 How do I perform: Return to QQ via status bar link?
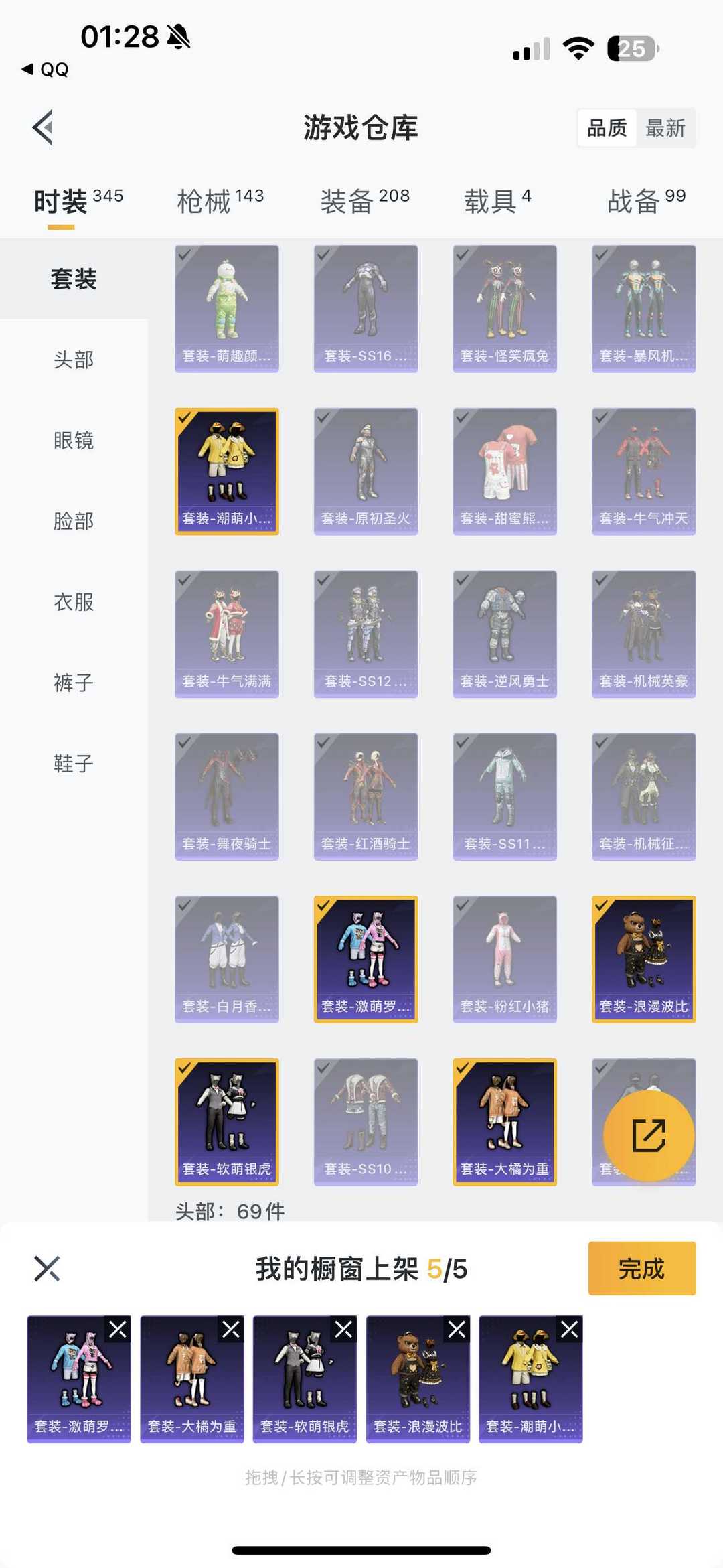tap(46, 70)
